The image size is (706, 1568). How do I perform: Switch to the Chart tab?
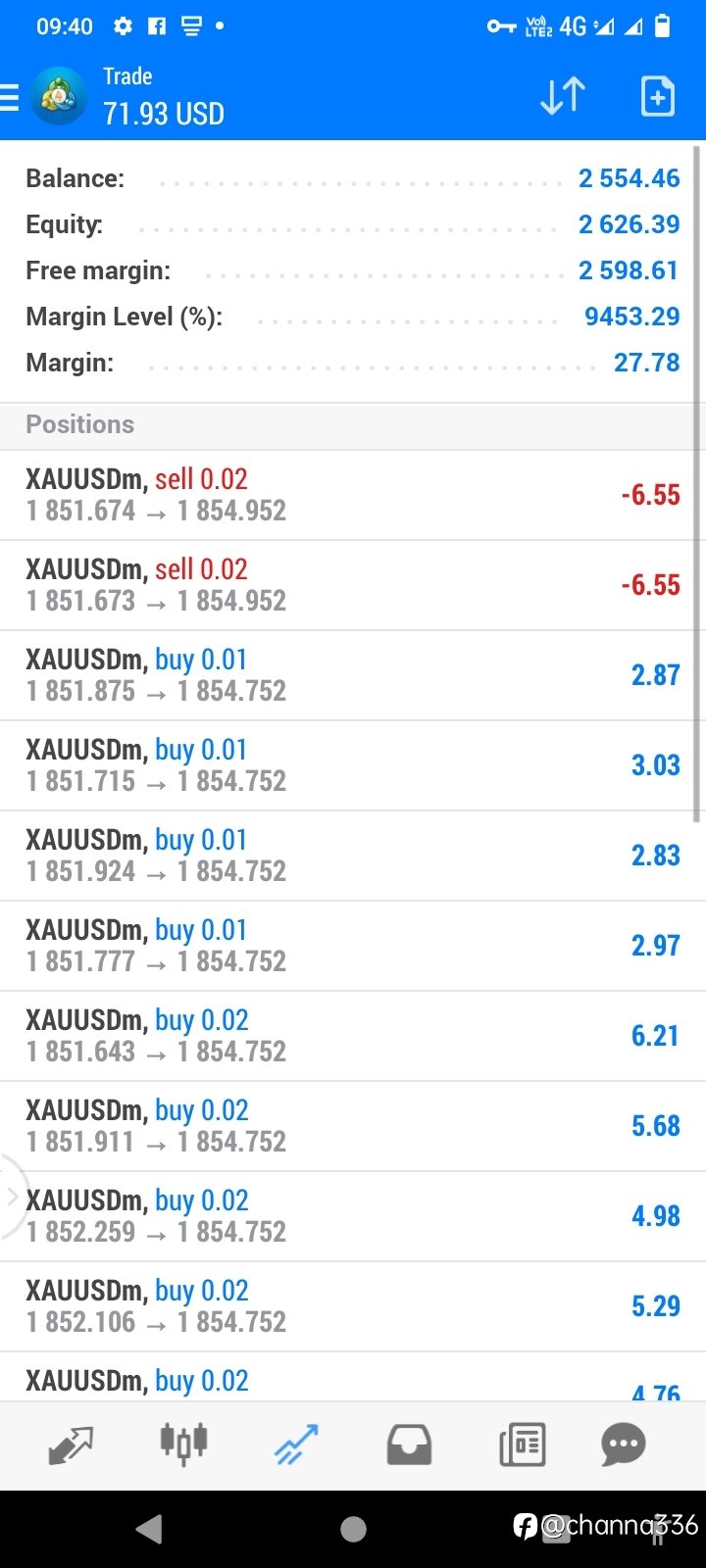click(x=183, y=1444)
